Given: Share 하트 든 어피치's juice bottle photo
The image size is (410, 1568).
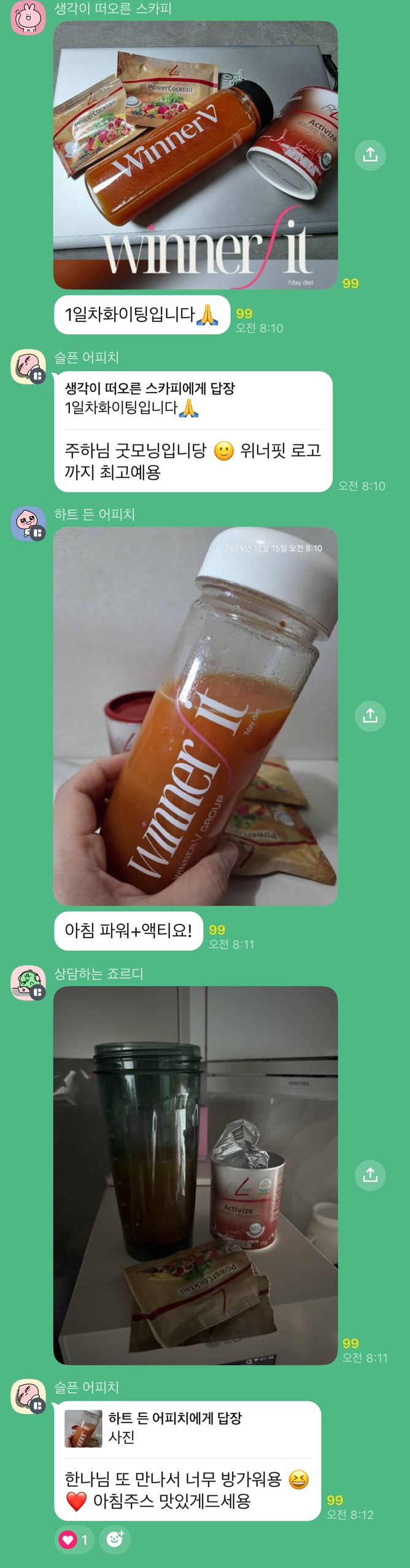Looking at the screenshot, I should 370,715.
